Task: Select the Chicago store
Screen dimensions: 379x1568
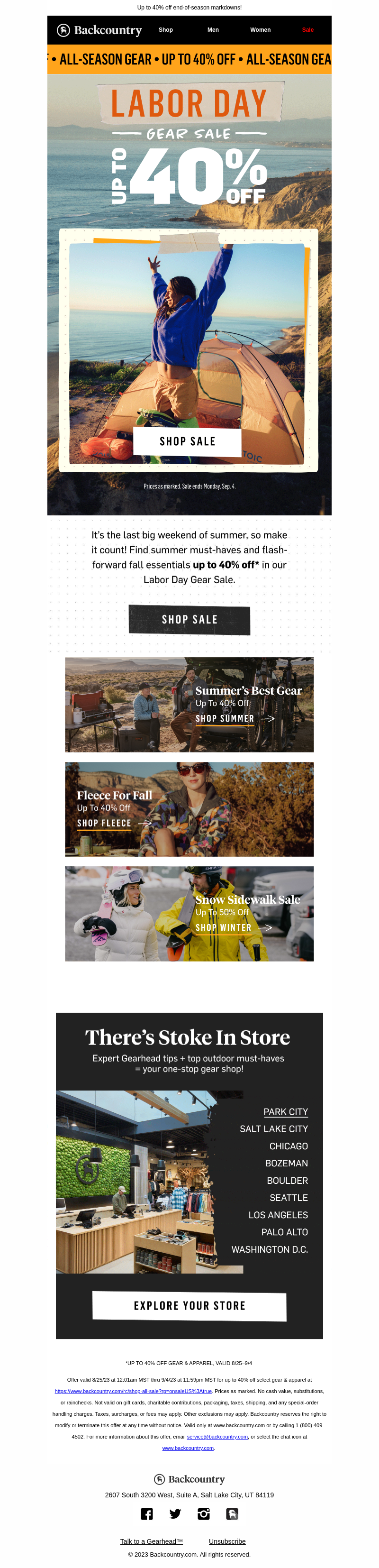Action: 289,1146
